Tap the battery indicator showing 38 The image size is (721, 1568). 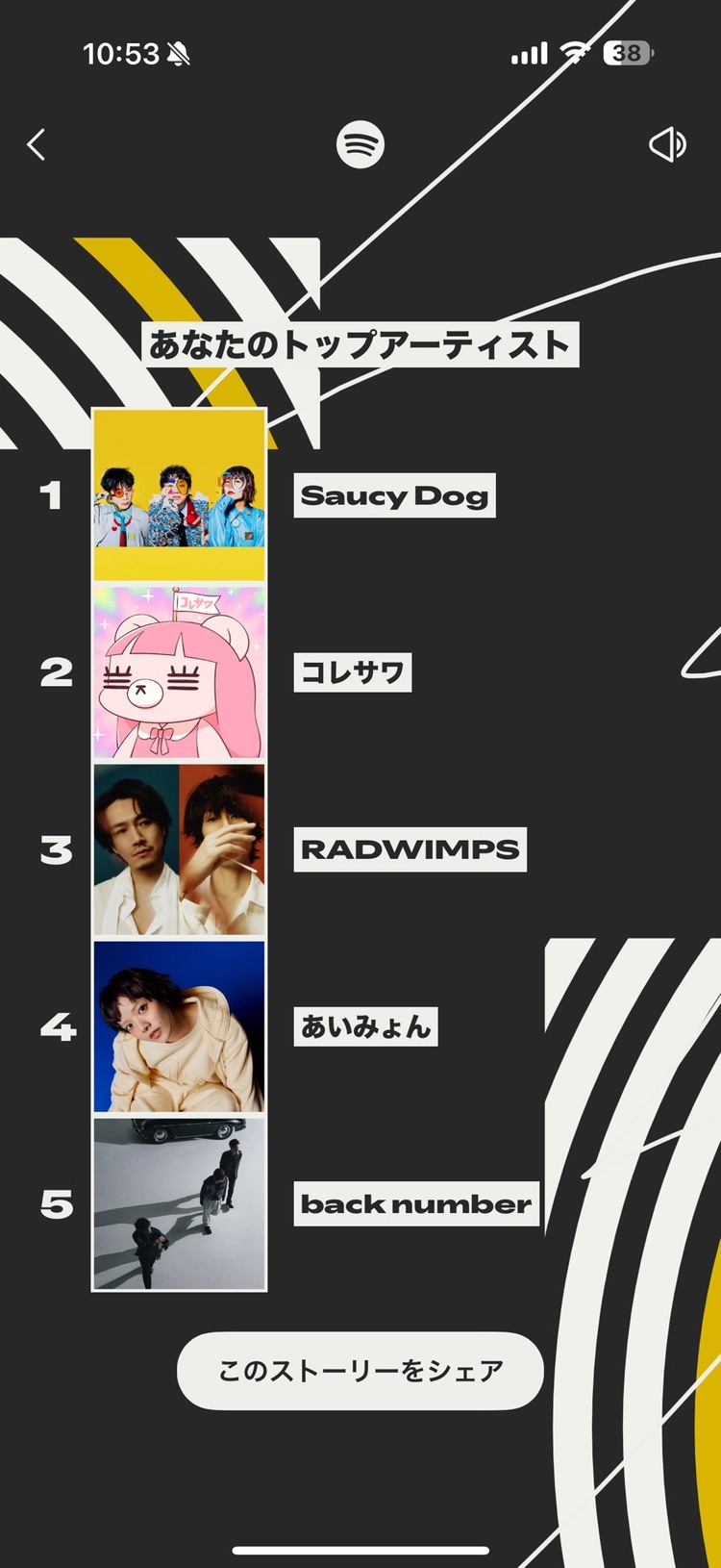pyautogui.click(x=626, y=53)
